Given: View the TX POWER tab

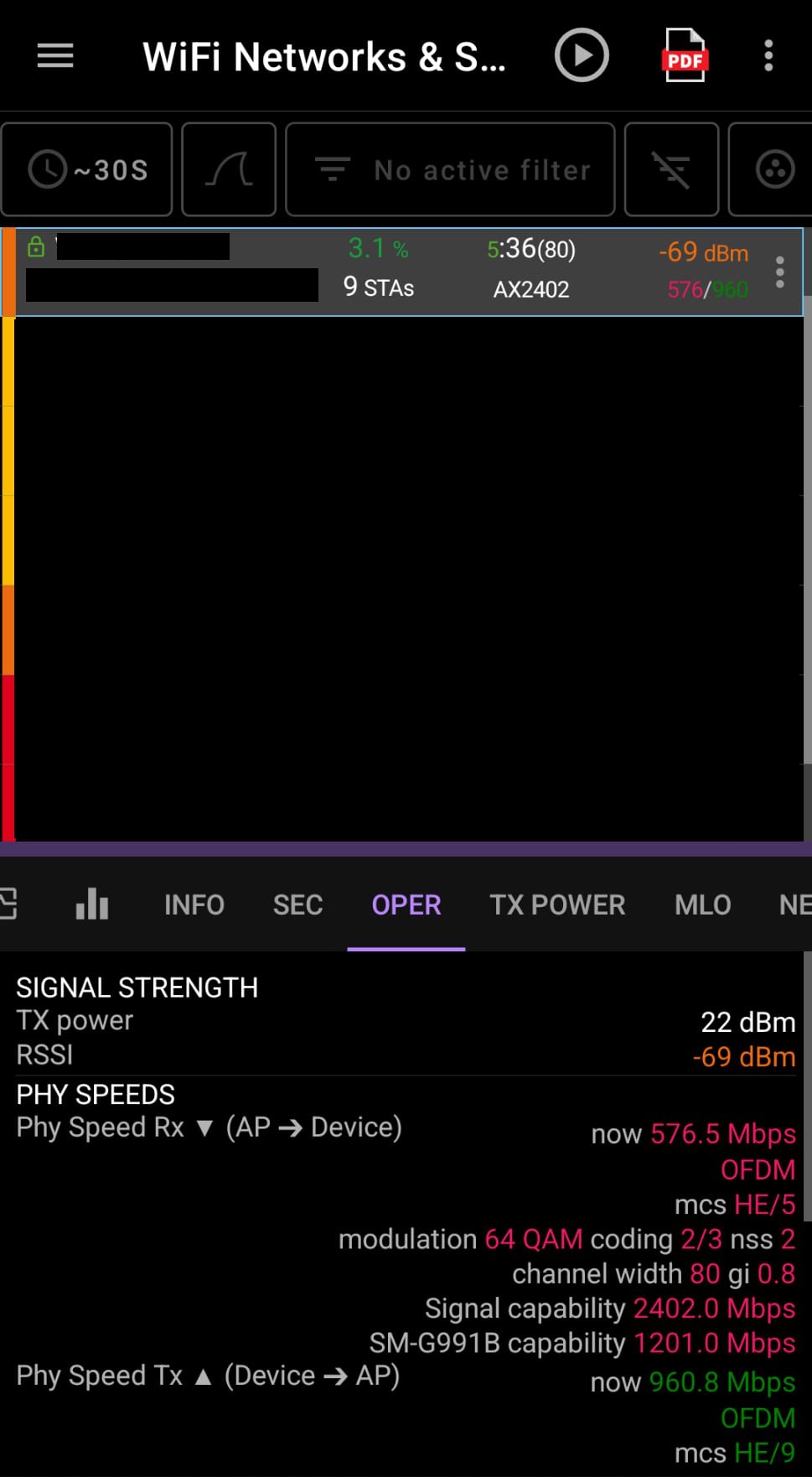Looking at the screenshot, I should 557,904.
